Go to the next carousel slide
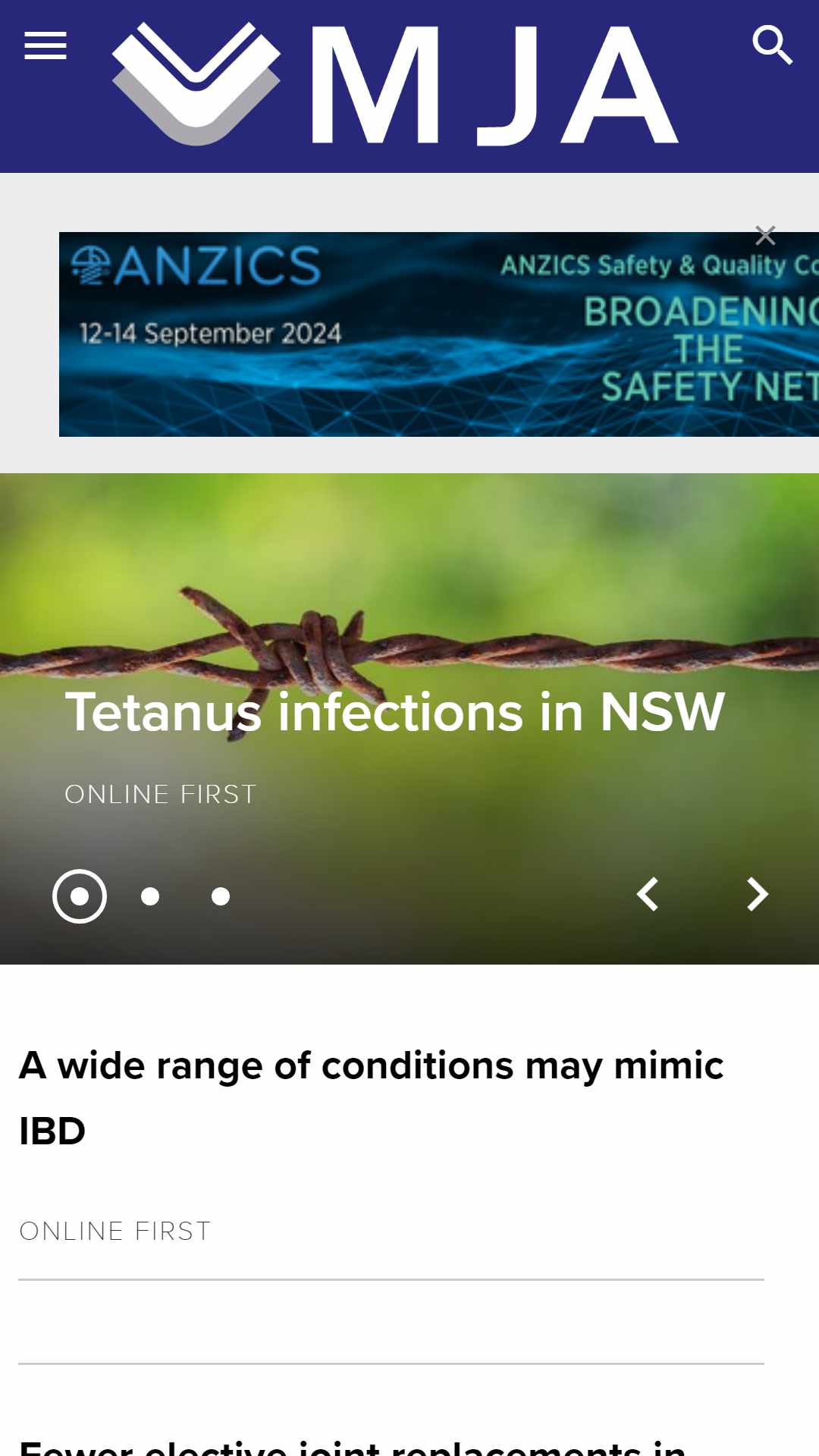 tap(757, 895)
